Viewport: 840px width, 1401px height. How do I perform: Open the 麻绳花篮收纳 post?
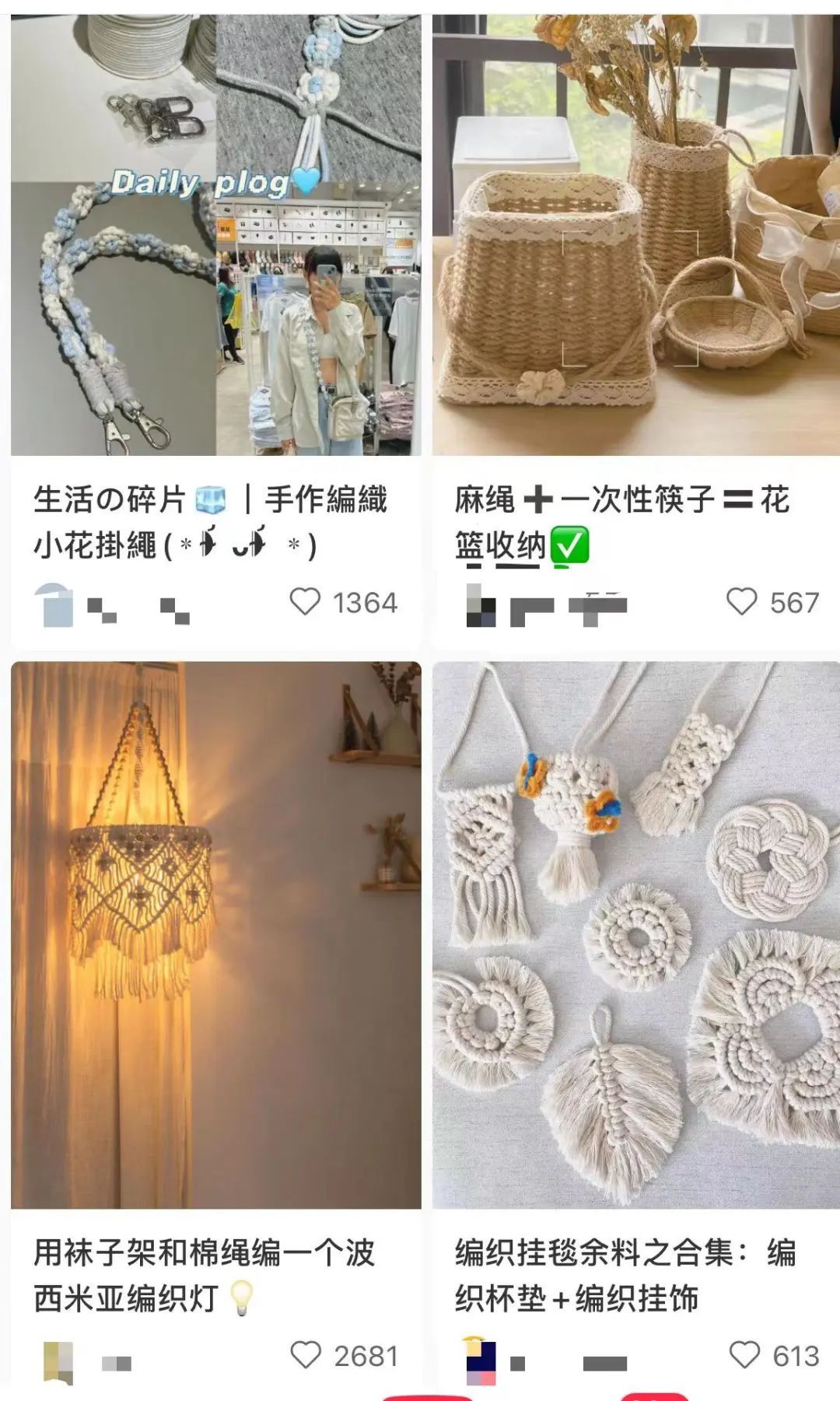click(635, 233)
